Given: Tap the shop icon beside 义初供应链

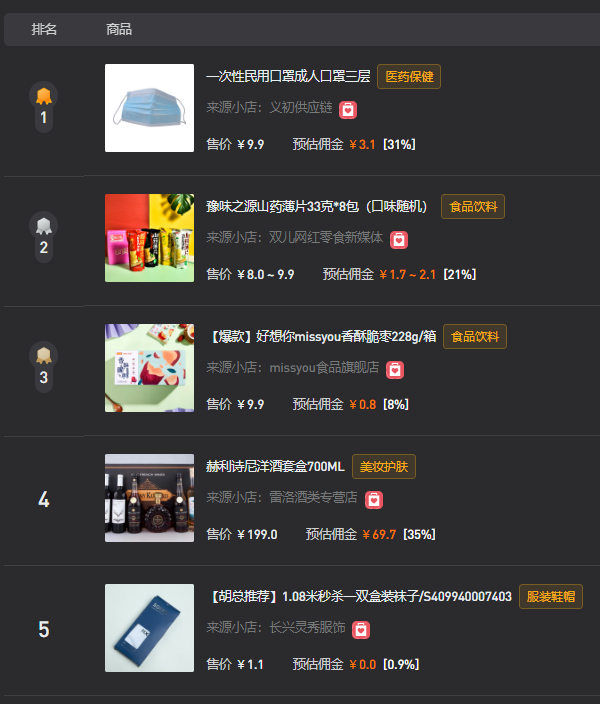Looking at the screenshot, I should click(348, 109).
